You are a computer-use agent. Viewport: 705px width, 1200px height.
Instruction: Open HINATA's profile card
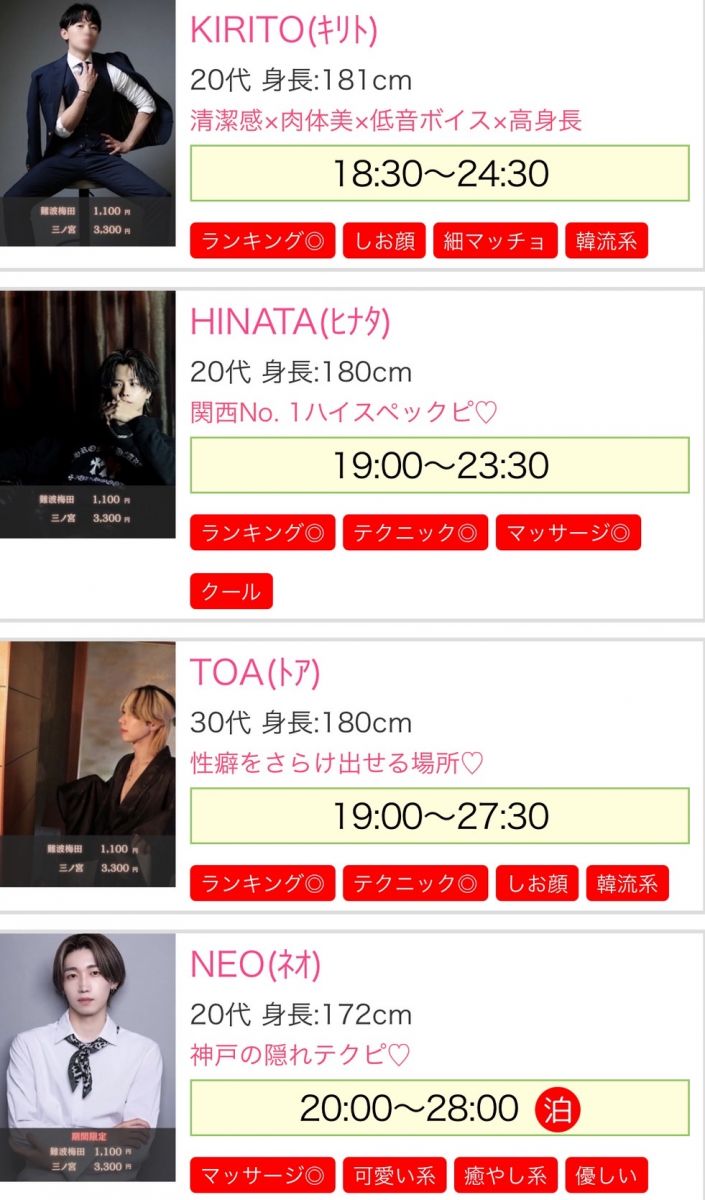[x=289, y=322]
